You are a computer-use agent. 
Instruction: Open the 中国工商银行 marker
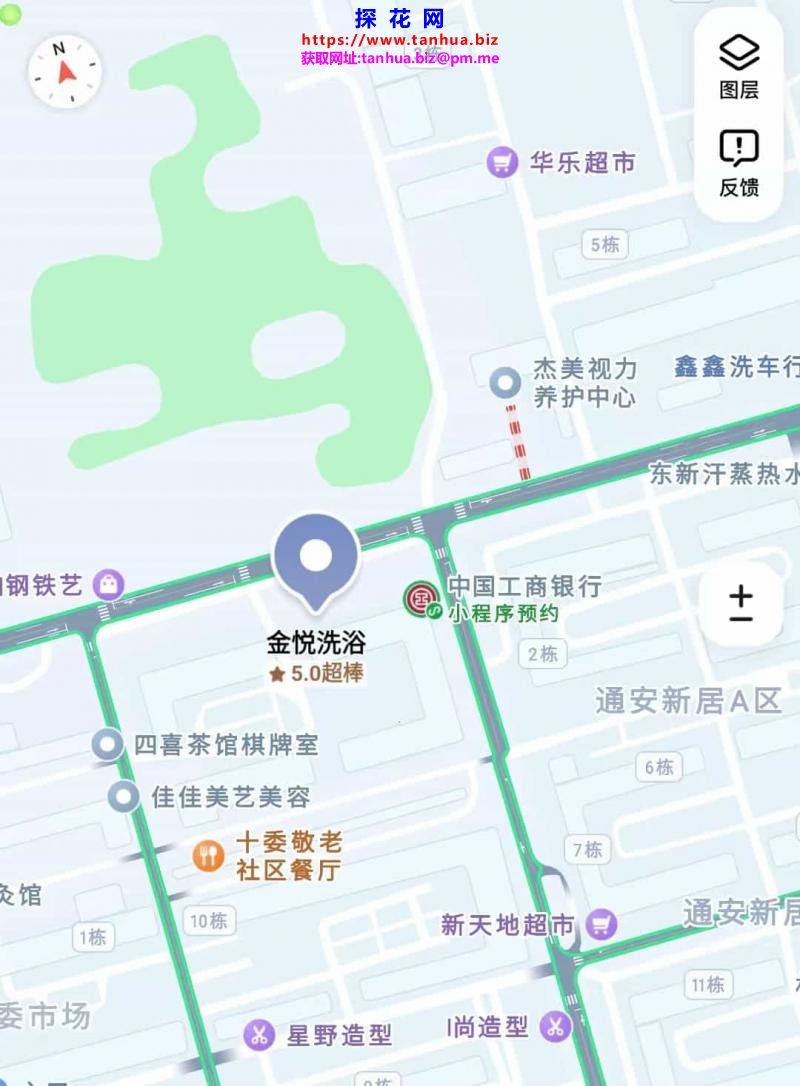[421, 598]
